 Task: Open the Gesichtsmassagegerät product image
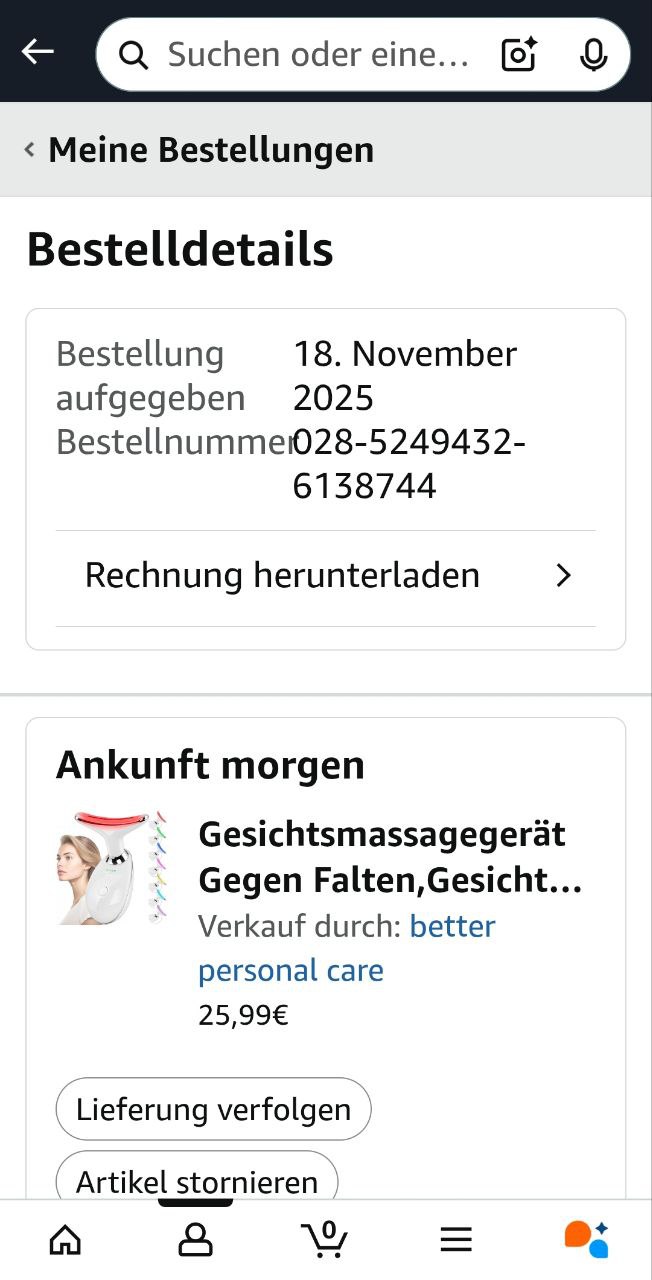(112, 868)
